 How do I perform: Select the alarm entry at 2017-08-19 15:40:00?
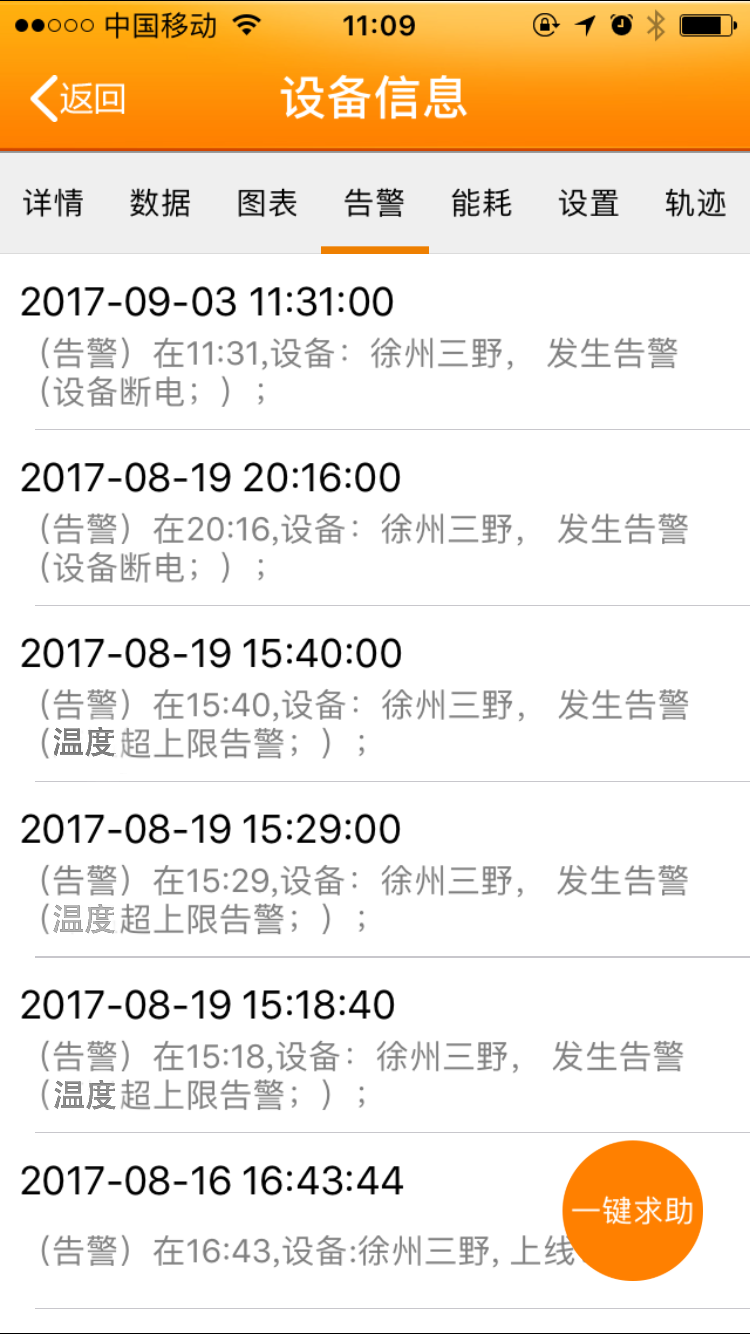[375, 694]
